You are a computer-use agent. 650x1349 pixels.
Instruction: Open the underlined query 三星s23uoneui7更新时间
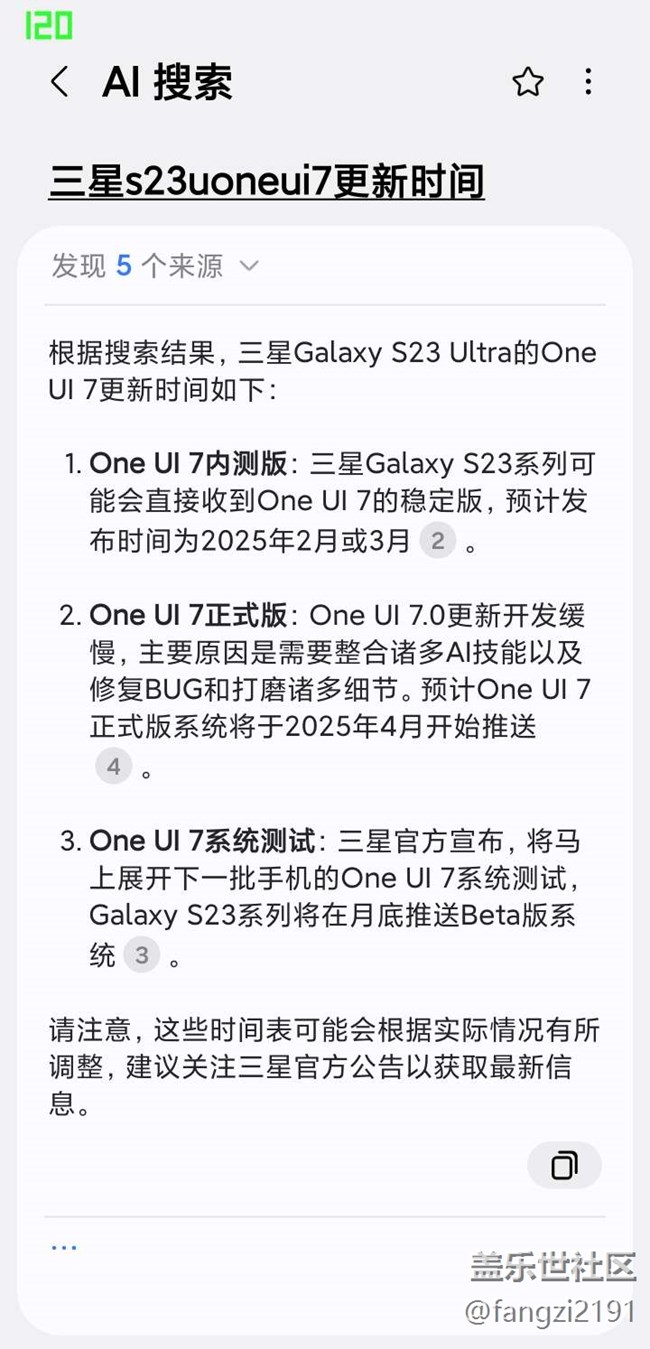tap(266, 182)
